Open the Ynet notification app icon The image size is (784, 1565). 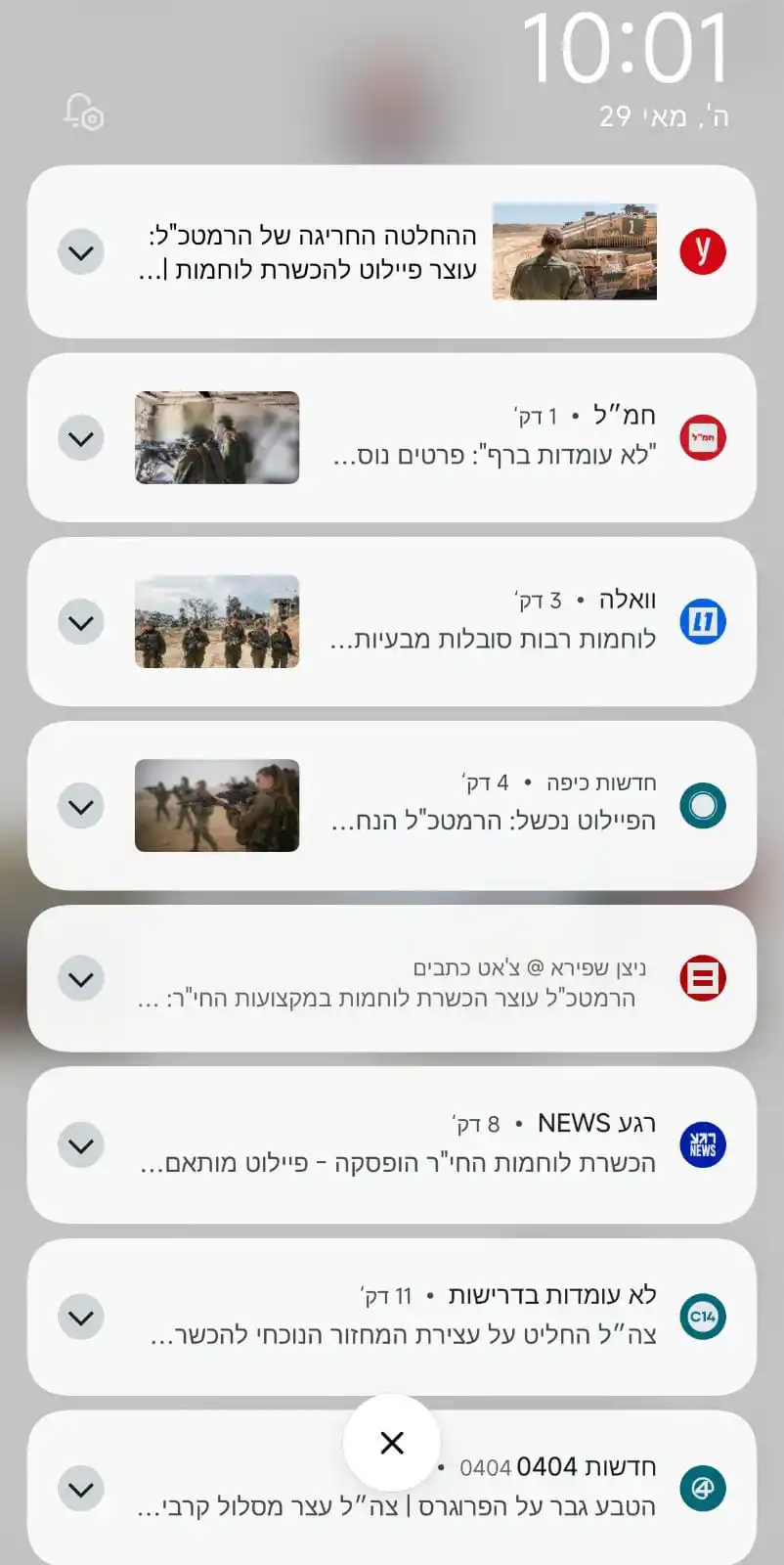tap(703, 251)
